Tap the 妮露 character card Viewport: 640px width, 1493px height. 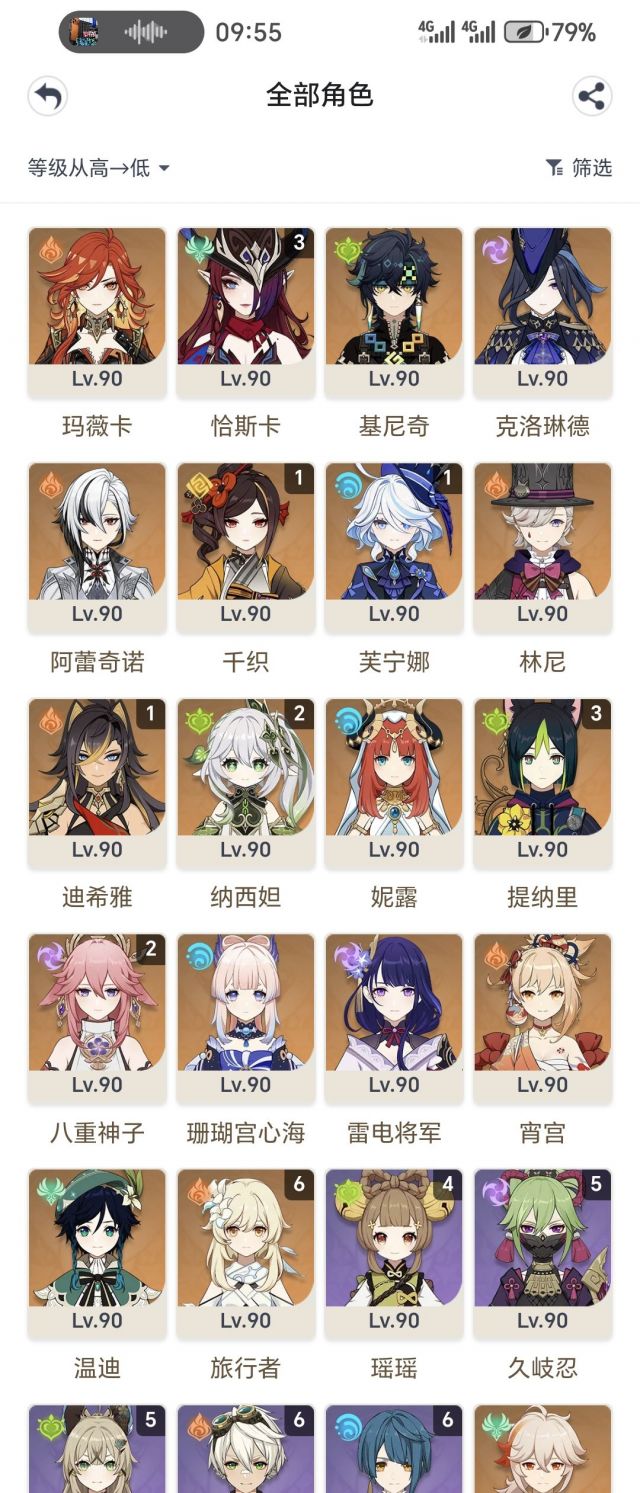coord(394,781)
